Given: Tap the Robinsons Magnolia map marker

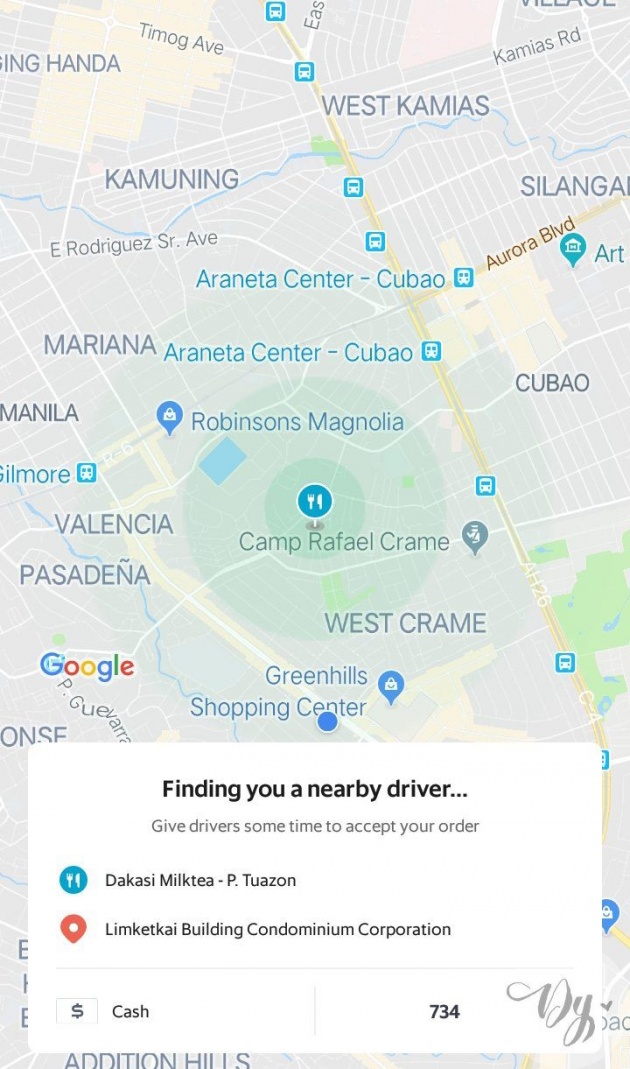Looking at the screenshot, I should coord(169,418).
